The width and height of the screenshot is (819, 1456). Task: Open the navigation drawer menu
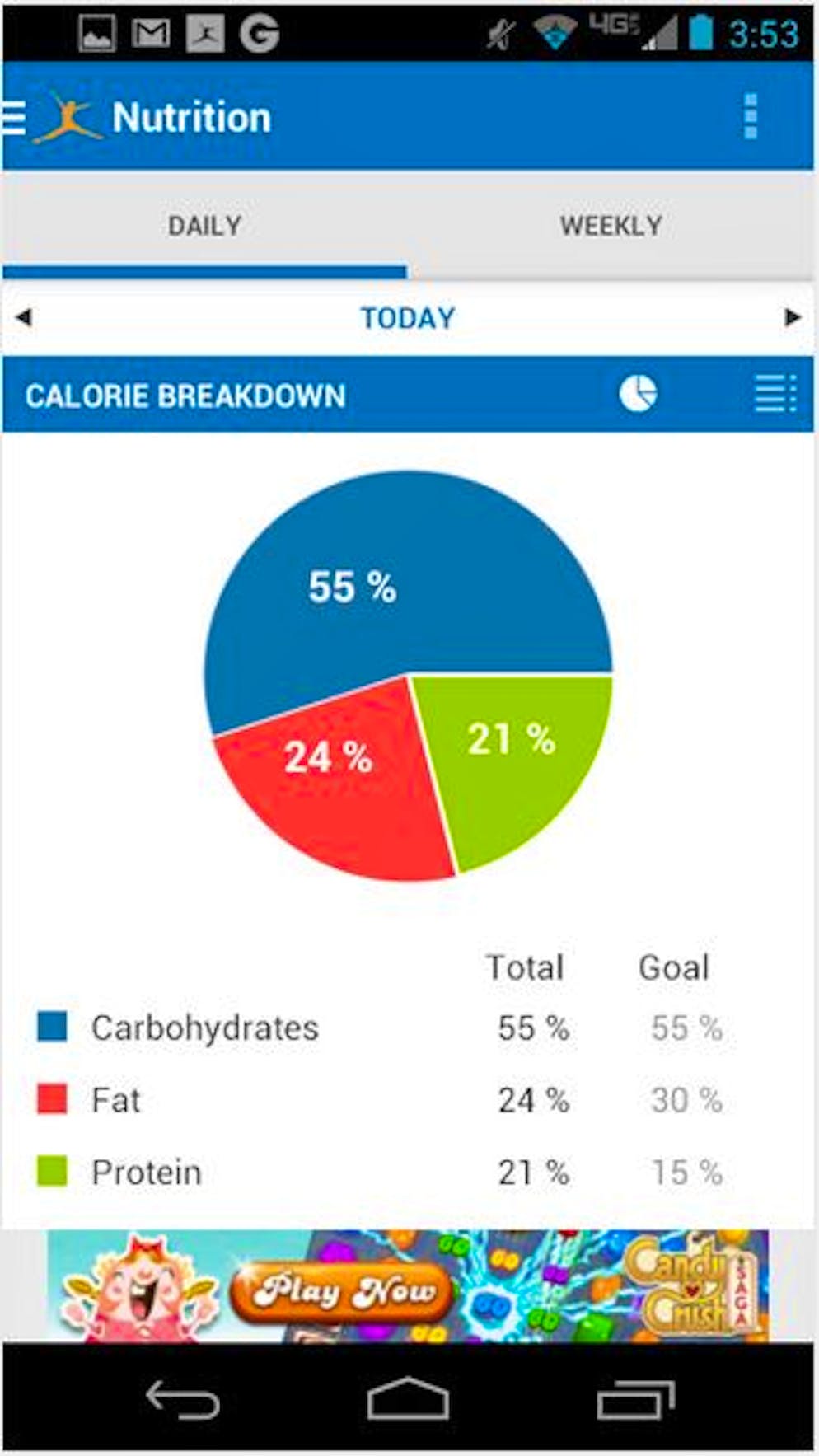14,117
